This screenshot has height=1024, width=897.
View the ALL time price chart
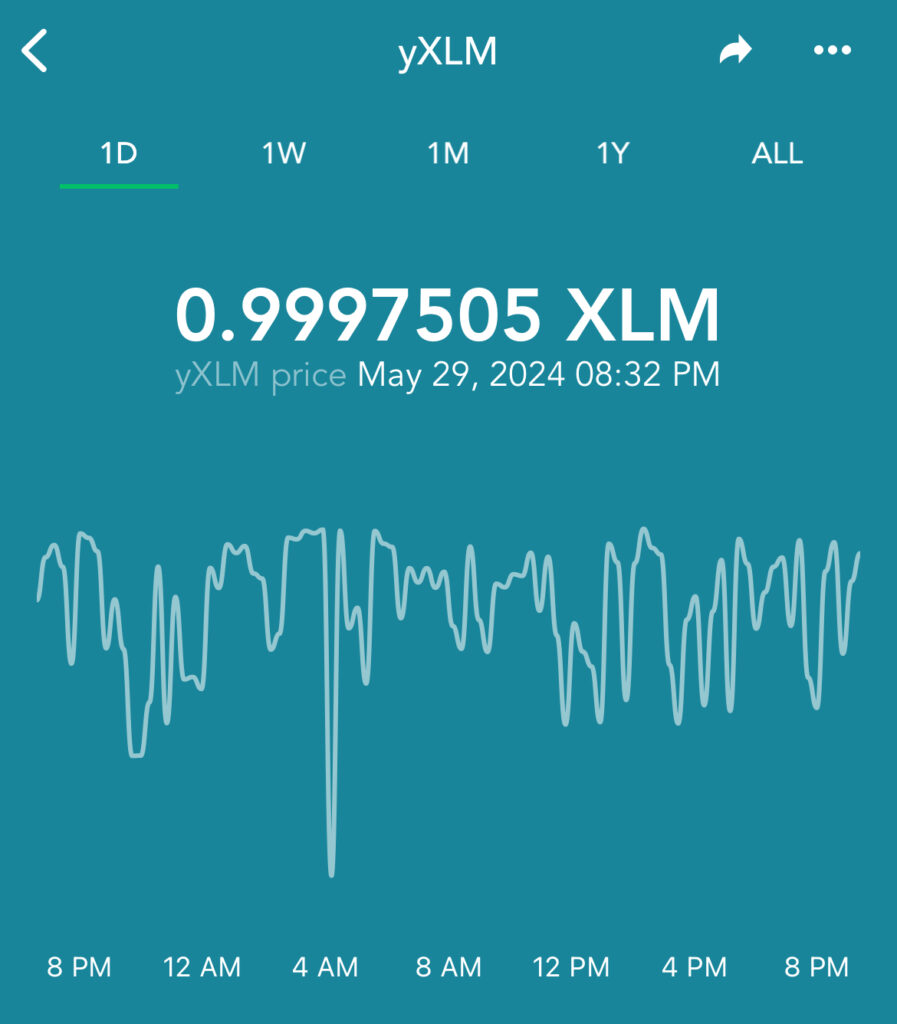pos(777,154)
